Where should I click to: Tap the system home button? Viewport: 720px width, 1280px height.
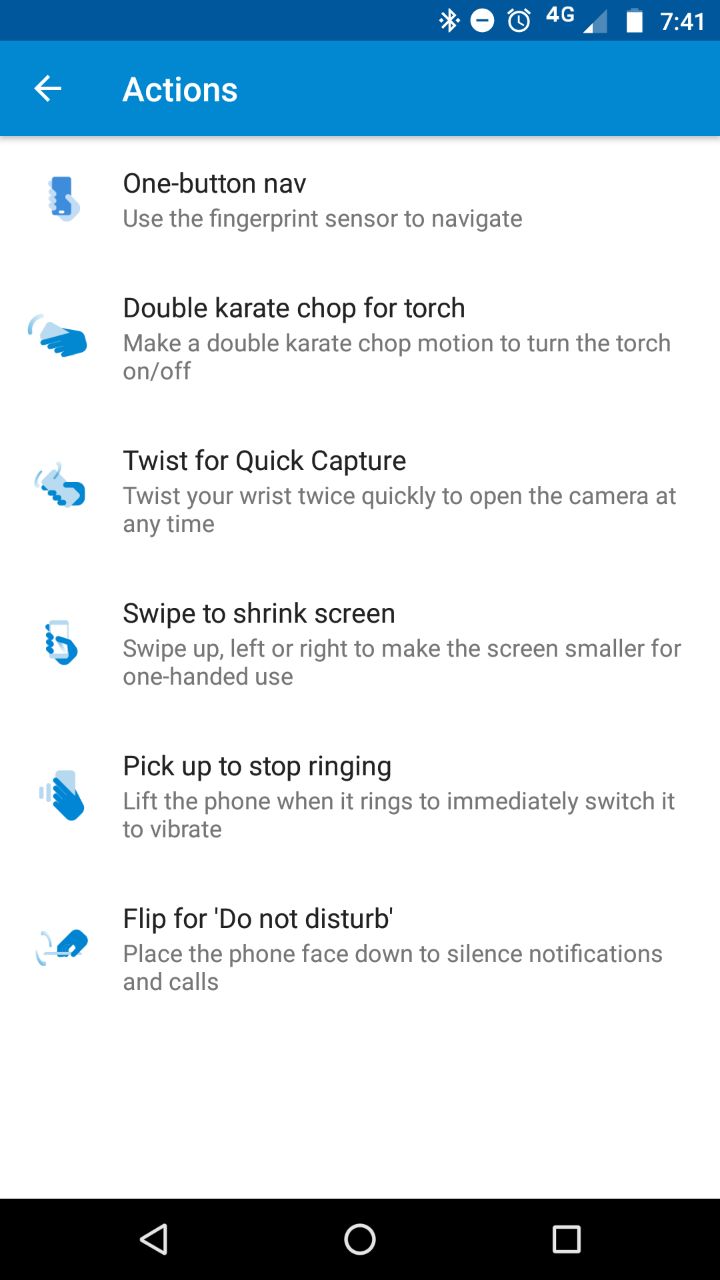coord(360,1239)
